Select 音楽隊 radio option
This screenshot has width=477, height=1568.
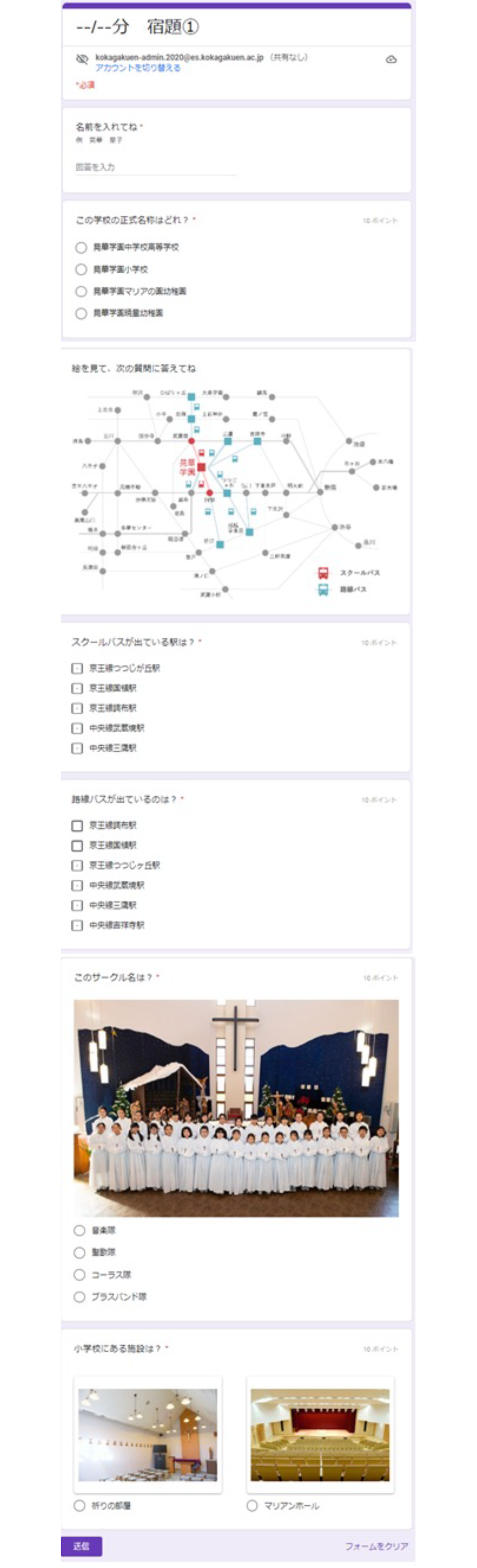pyautogui.click(x=79, y=1230)
